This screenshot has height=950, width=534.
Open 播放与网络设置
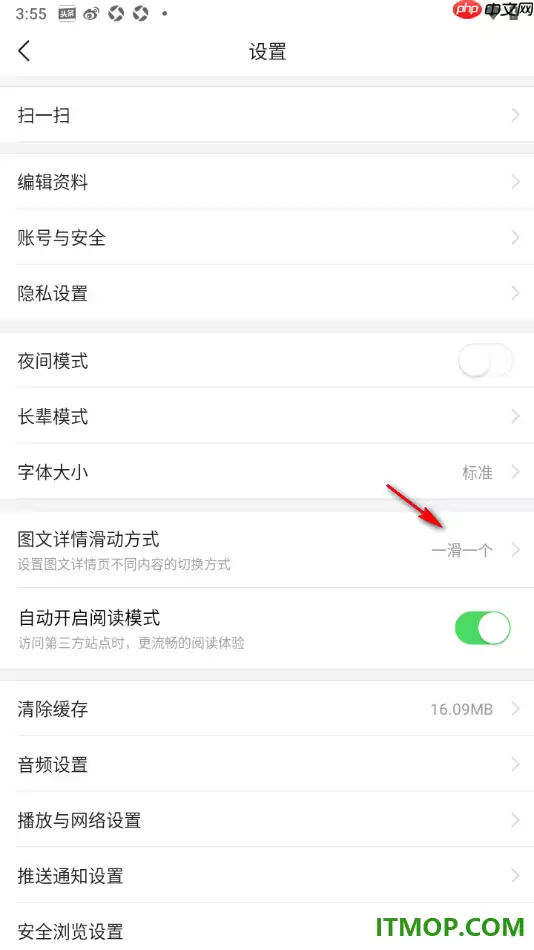(267, 820)
